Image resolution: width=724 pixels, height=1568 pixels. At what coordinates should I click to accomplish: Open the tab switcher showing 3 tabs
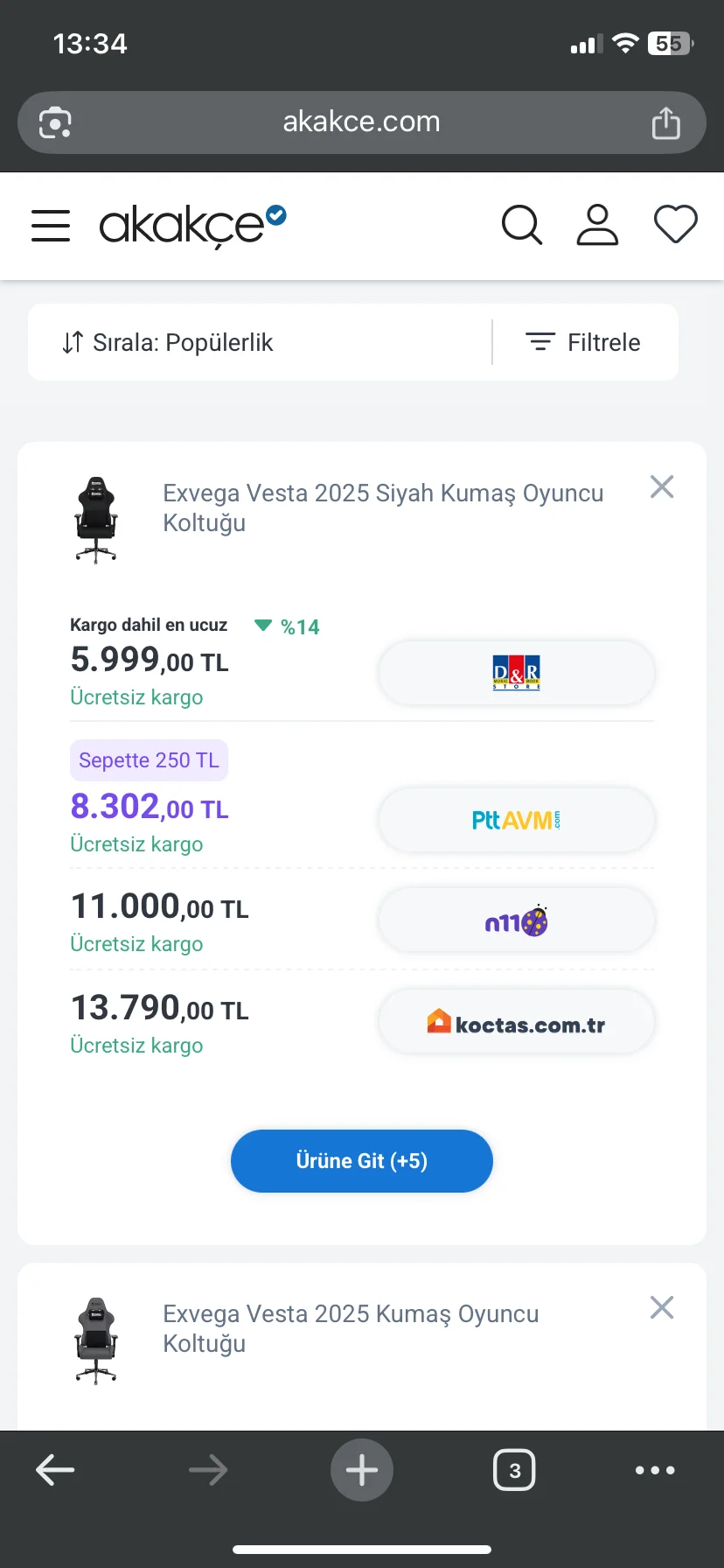tap(514, 1470)
